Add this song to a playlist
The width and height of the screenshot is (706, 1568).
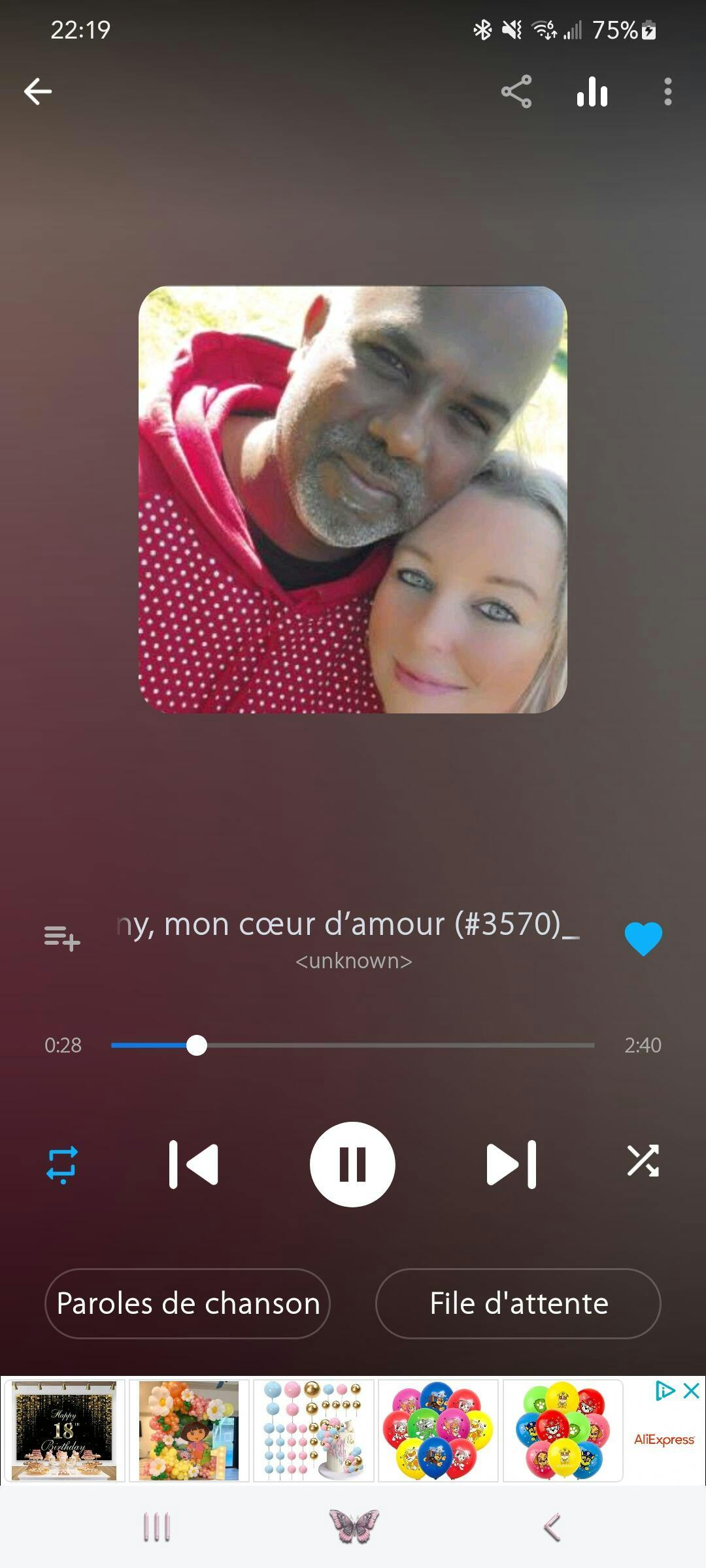[x=62, y=938]
